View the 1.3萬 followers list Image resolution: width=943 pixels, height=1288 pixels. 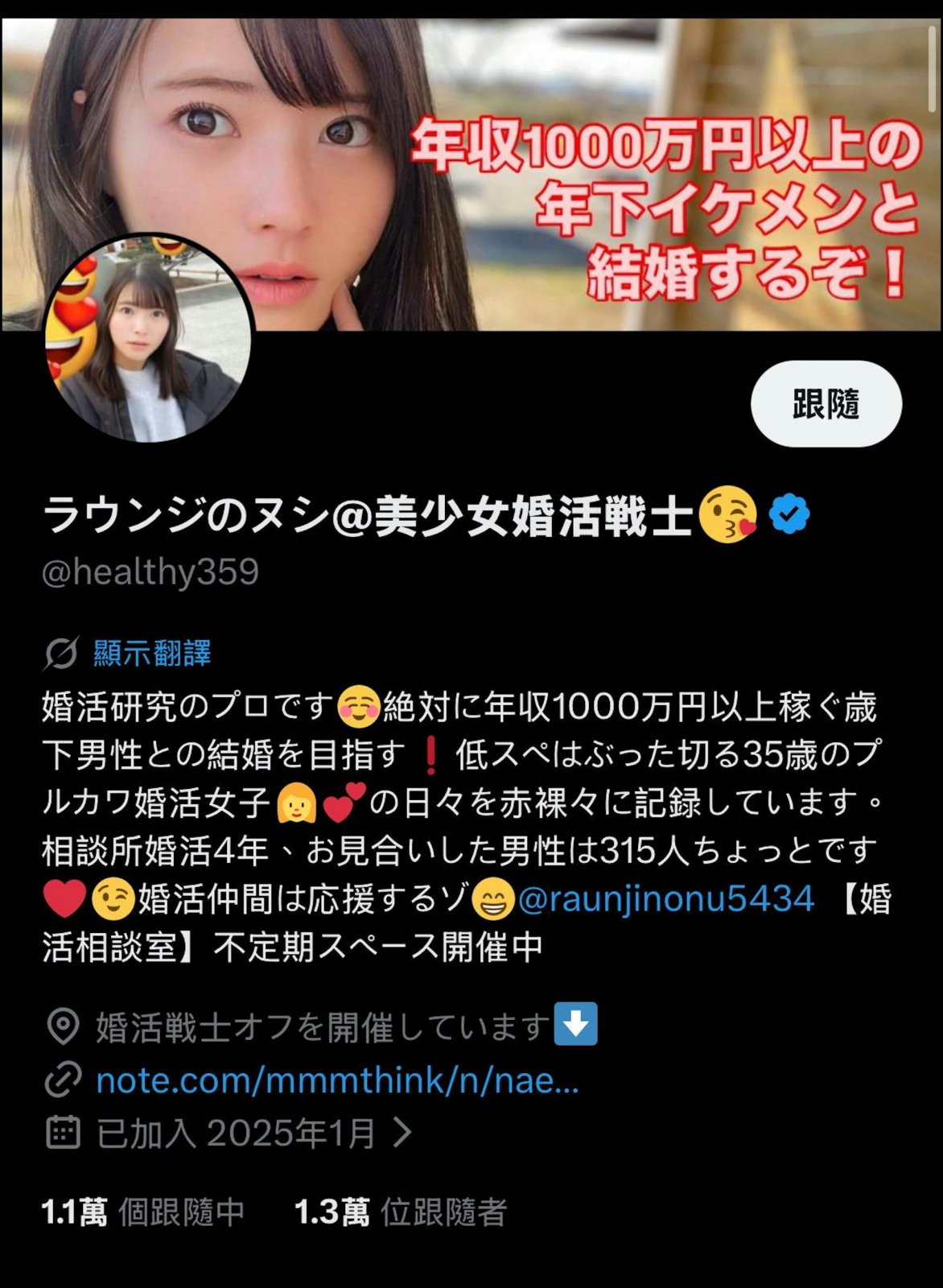tap(400, 1212)
